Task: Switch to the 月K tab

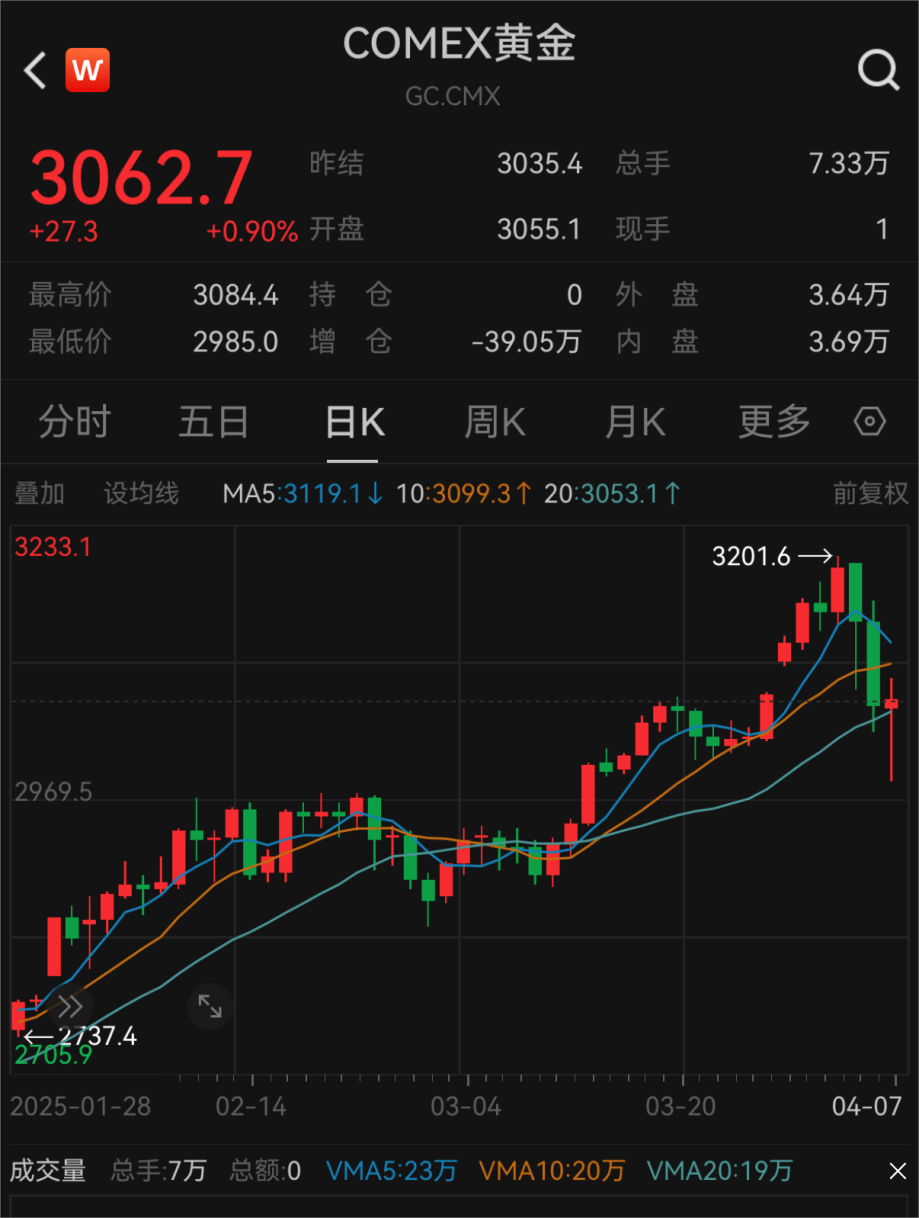Action: click(635, 423)
